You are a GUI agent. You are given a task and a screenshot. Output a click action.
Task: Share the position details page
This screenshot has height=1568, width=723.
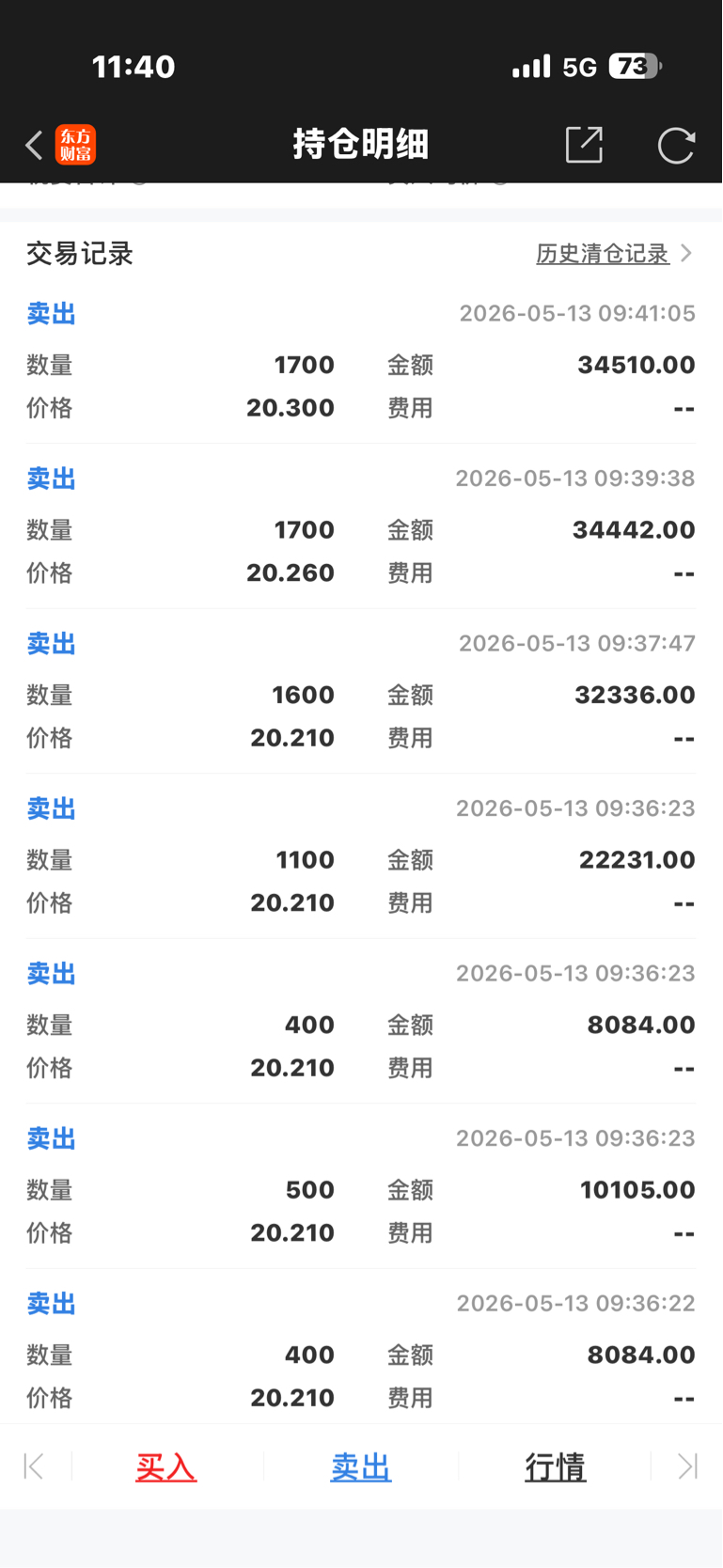584,145
